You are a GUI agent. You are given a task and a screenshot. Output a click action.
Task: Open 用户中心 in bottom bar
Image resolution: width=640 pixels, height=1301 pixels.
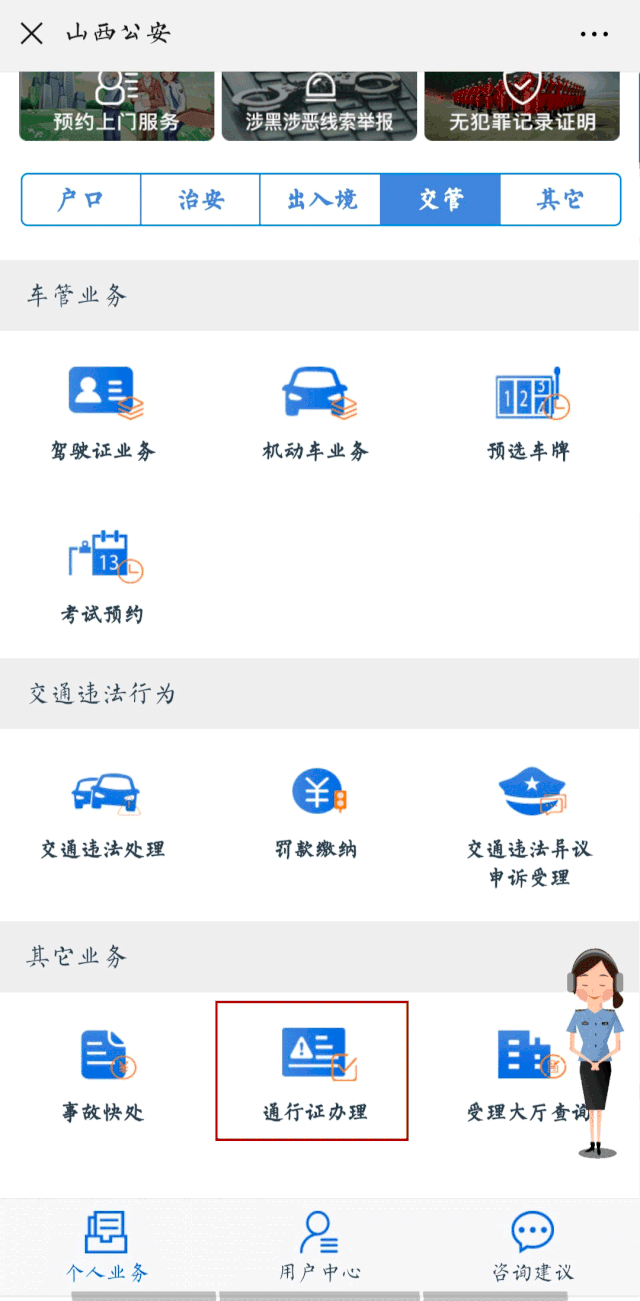click(320, 1244)
